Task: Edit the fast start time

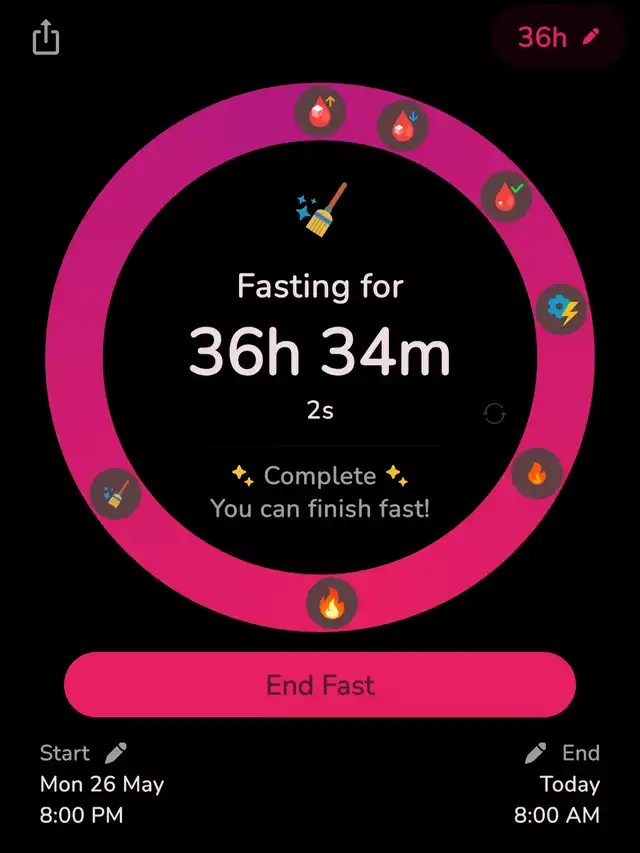Action: click(x=116, y=752)
